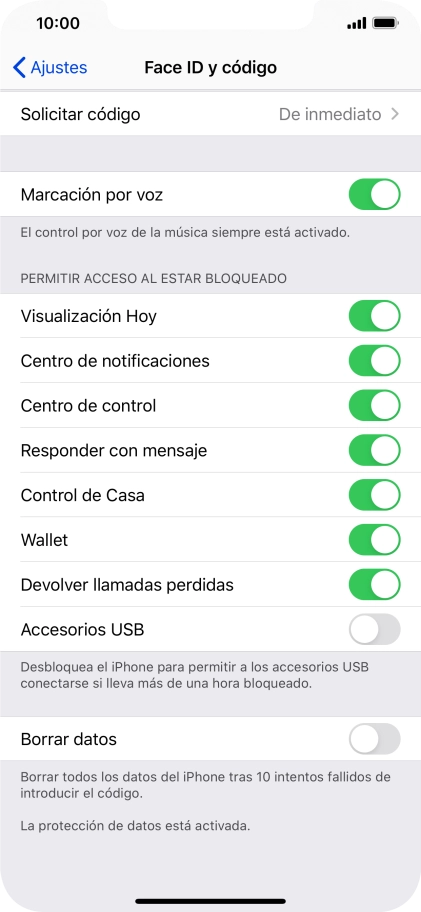Image resolution: width=421 pixels, height=912 pixels.
Task: Disable Visualización Hoy on lock screen
Action: tap(374, 316)
